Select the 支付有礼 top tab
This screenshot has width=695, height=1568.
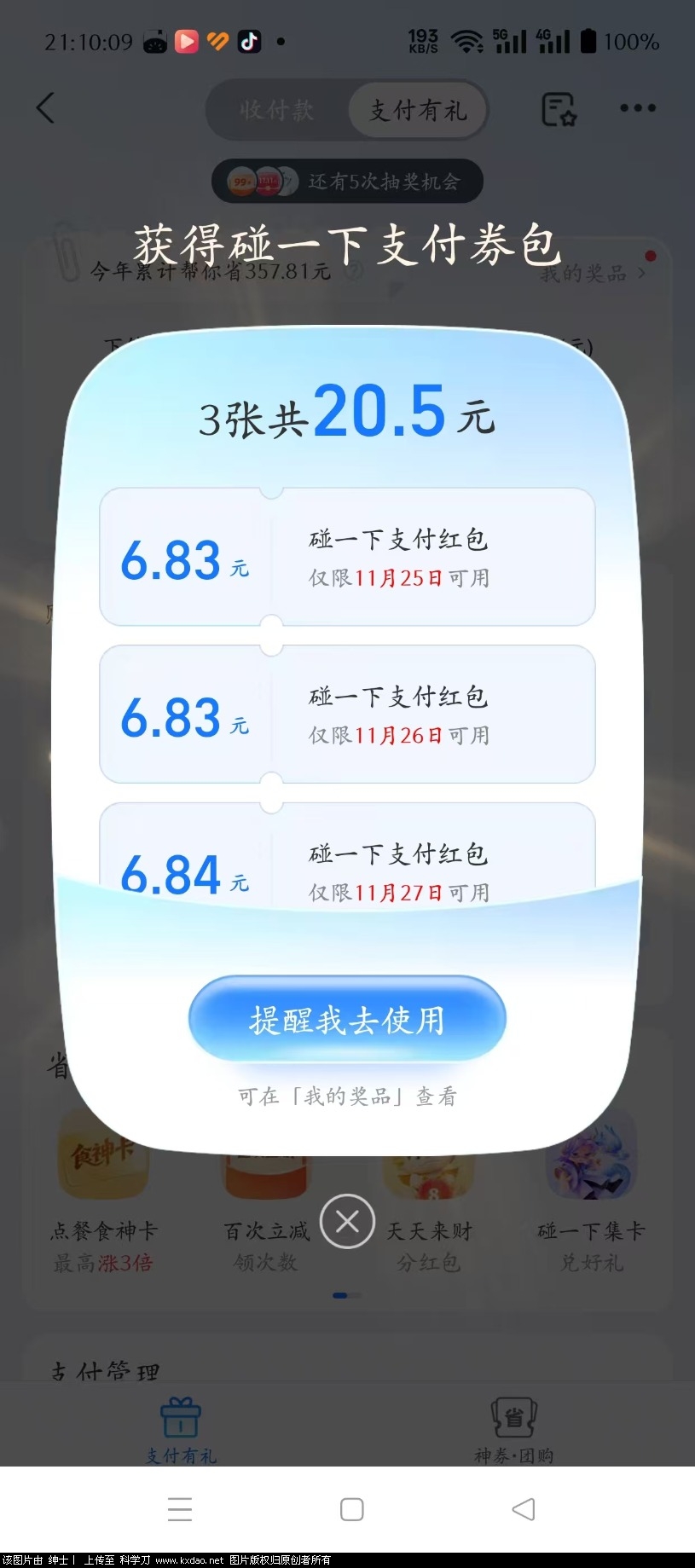pos(417,109)
